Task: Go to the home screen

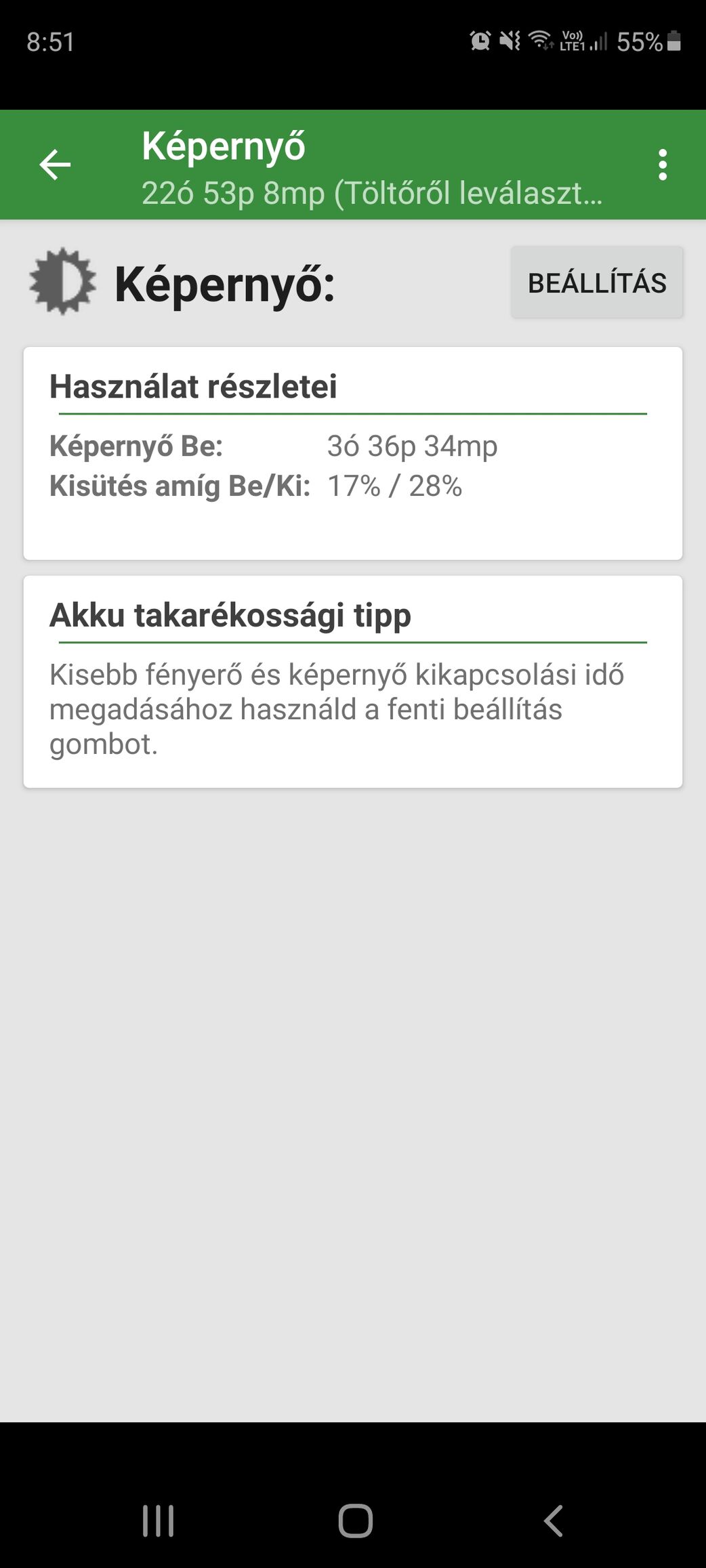Action: click(355, 1521)
